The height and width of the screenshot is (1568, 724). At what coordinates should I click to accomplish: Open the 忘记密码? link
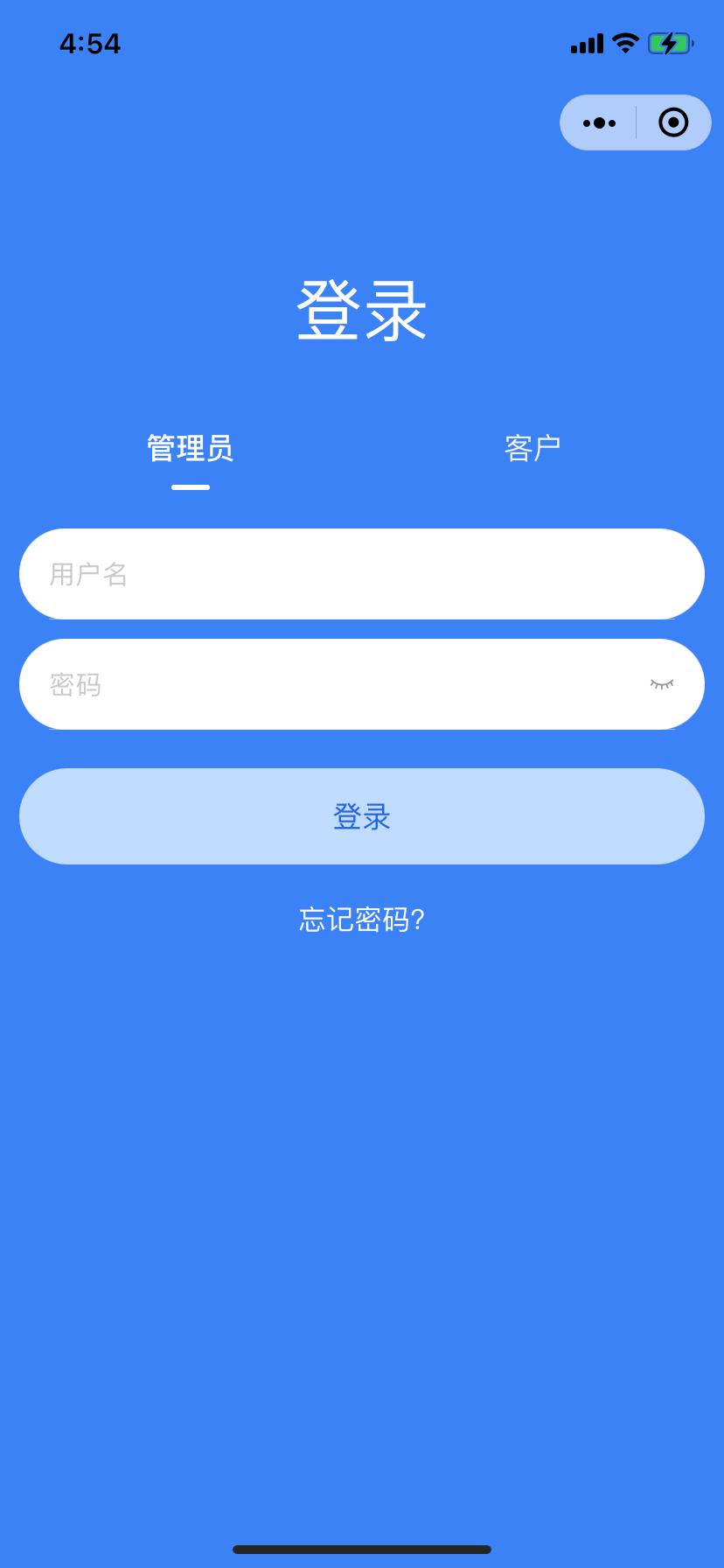click(362, 920)
